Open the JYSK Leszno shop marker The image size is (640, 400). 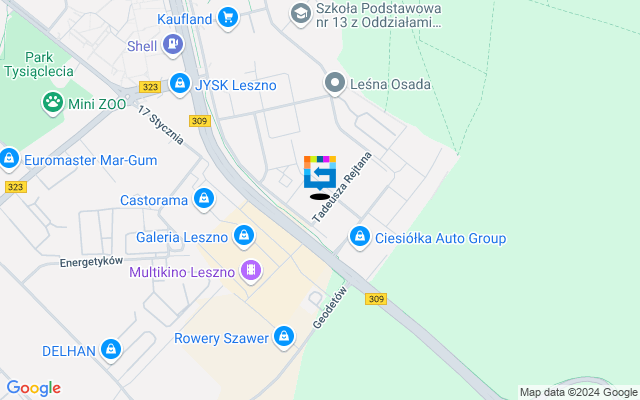click(180, 85)
